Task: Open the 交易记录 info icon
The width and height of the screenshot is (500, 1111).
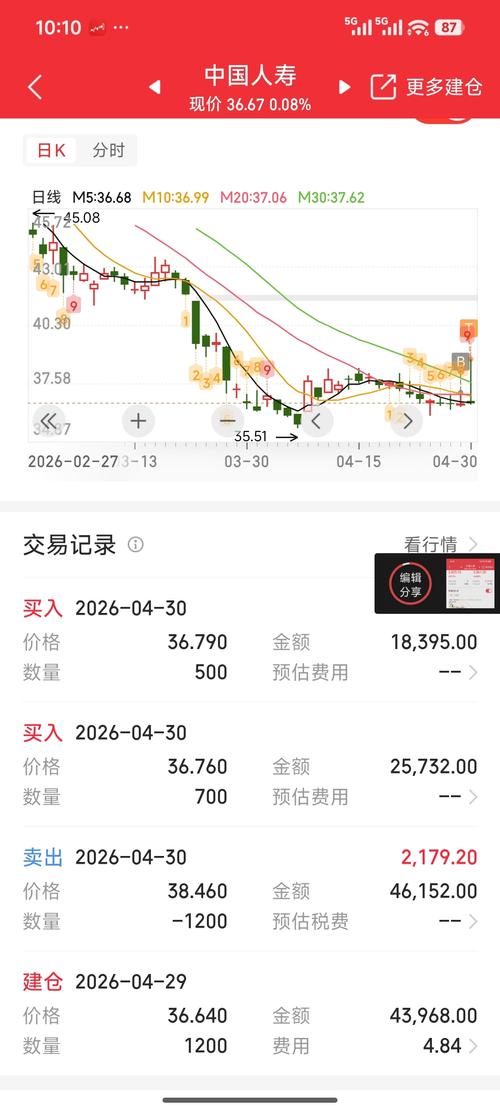Action: click(135, 545)
